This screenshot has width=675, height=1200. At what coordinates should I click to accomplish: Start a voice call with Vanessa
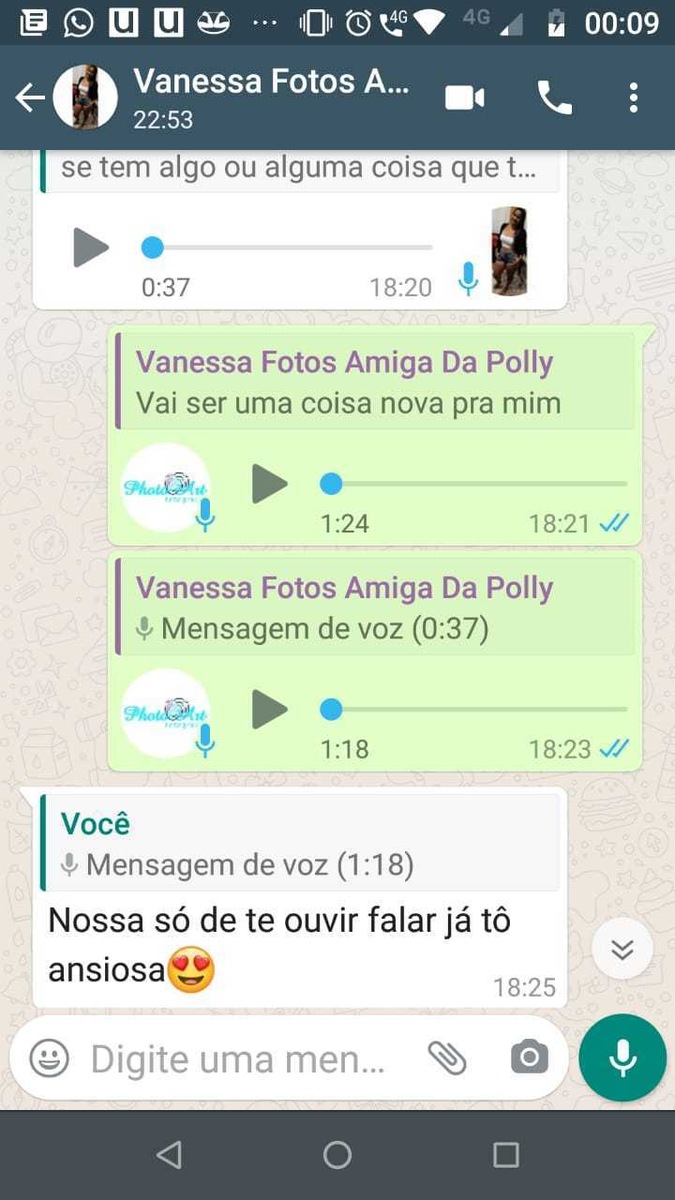555,98
